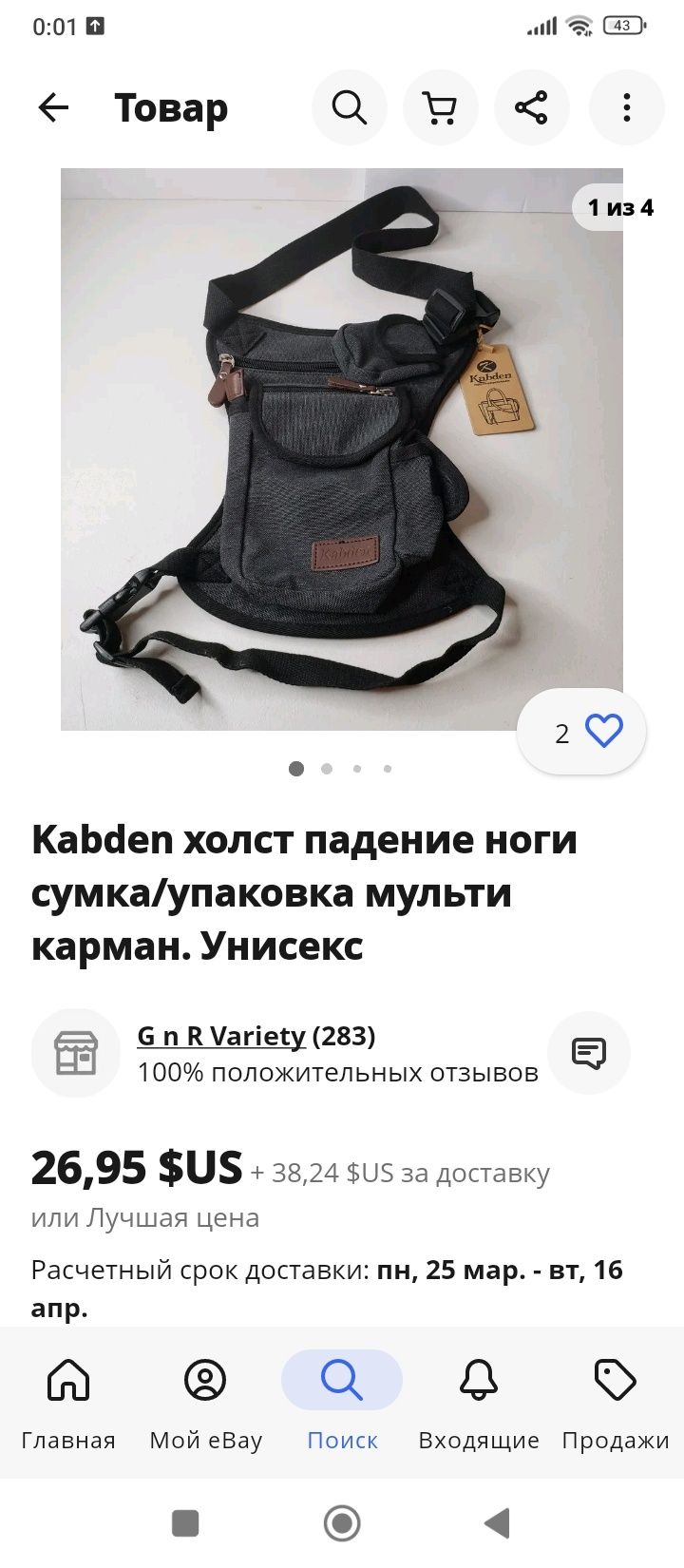The image size is (684, 1568).
Task: Open seller G n R Variety profile
Action: [221, 1036]
